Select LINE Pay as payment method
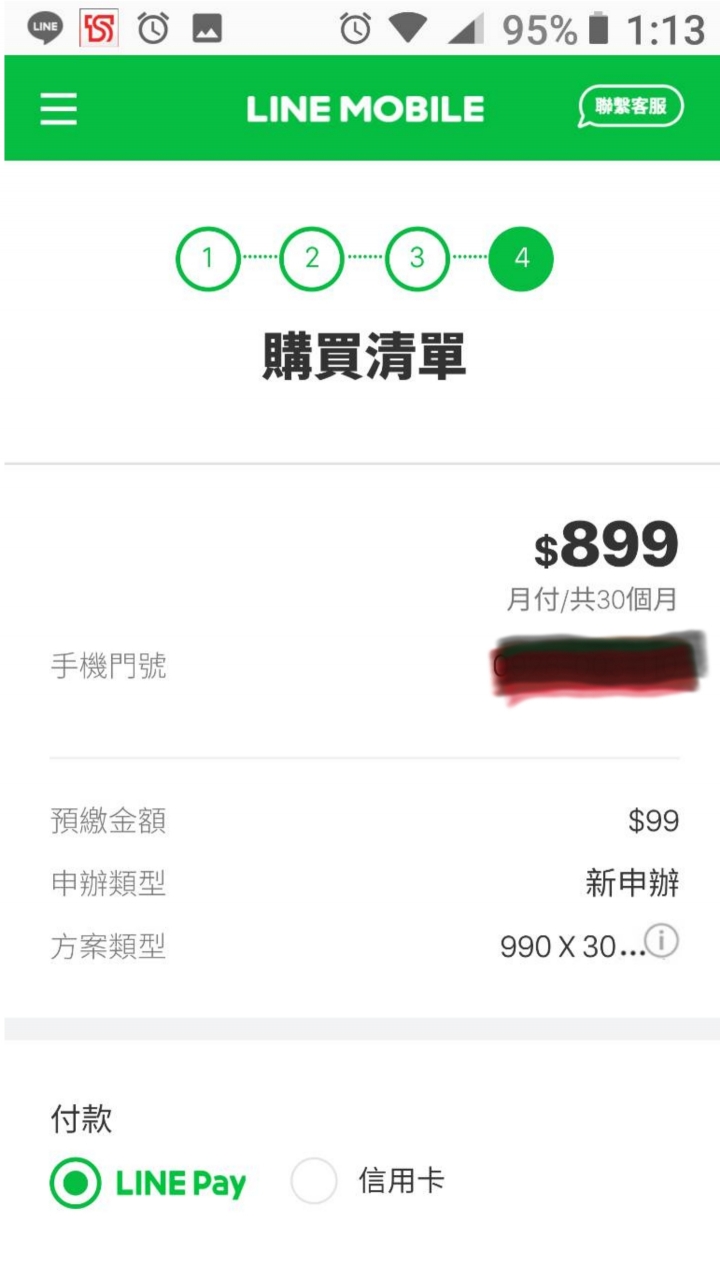This screenshot has width=720, height=1279. 76,1184
